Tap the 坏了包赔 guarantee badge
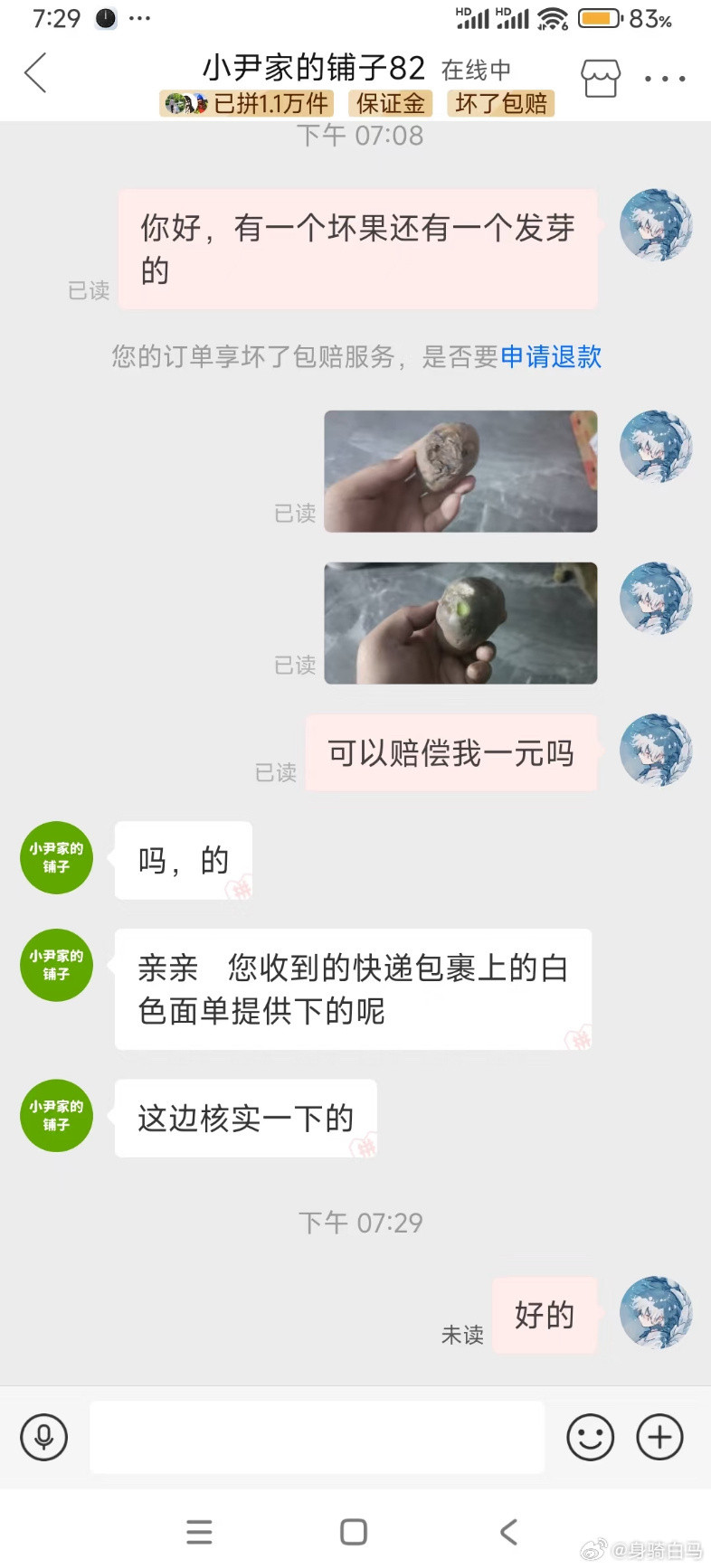This screenshot has width=711, height=1568. (x=501, y=104)
